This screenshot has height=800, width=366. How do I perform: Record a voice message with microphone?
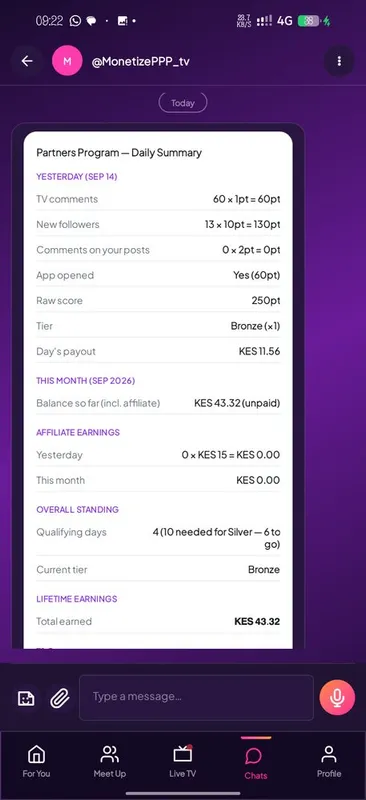coord(337,697)
